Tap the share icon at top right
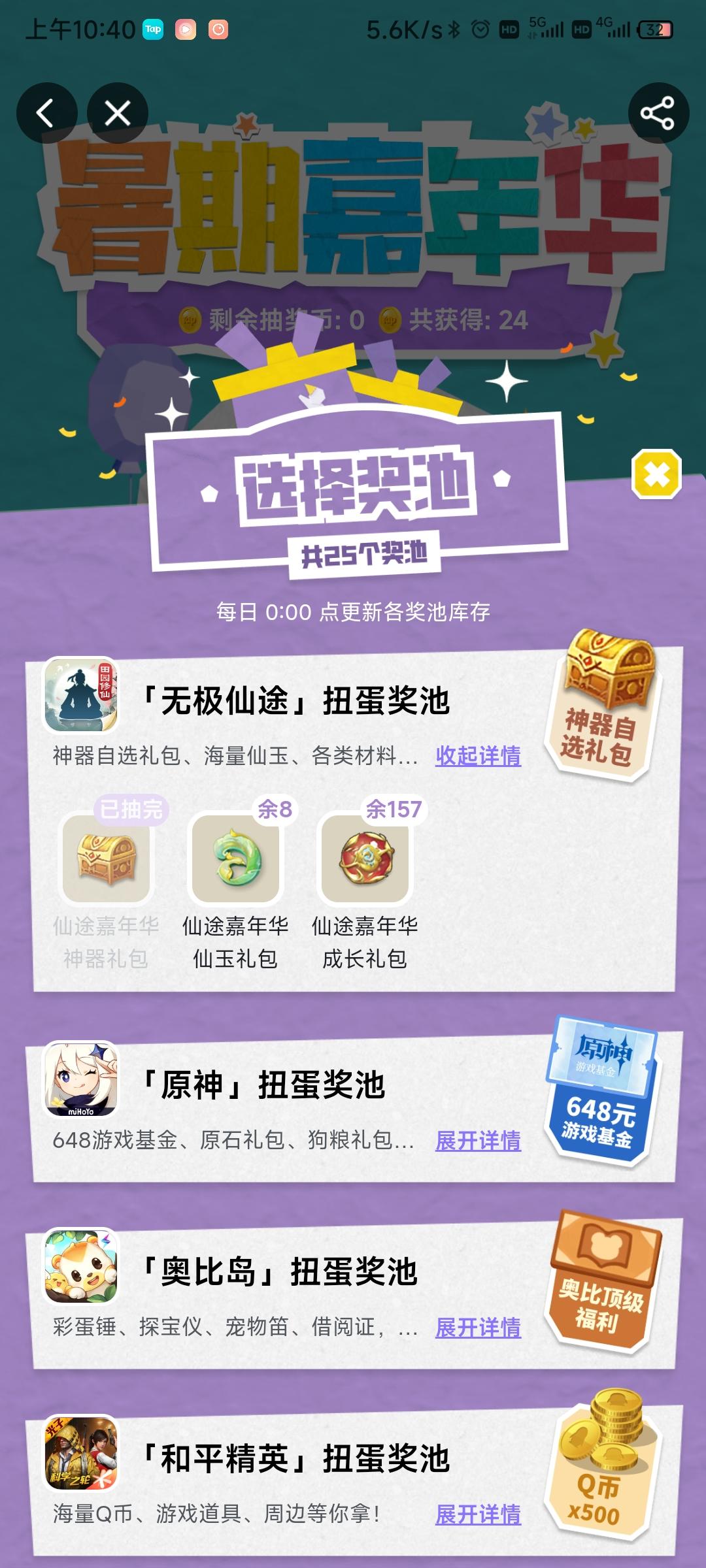Viewport: 706px width, 1568px height. point(658,113)
